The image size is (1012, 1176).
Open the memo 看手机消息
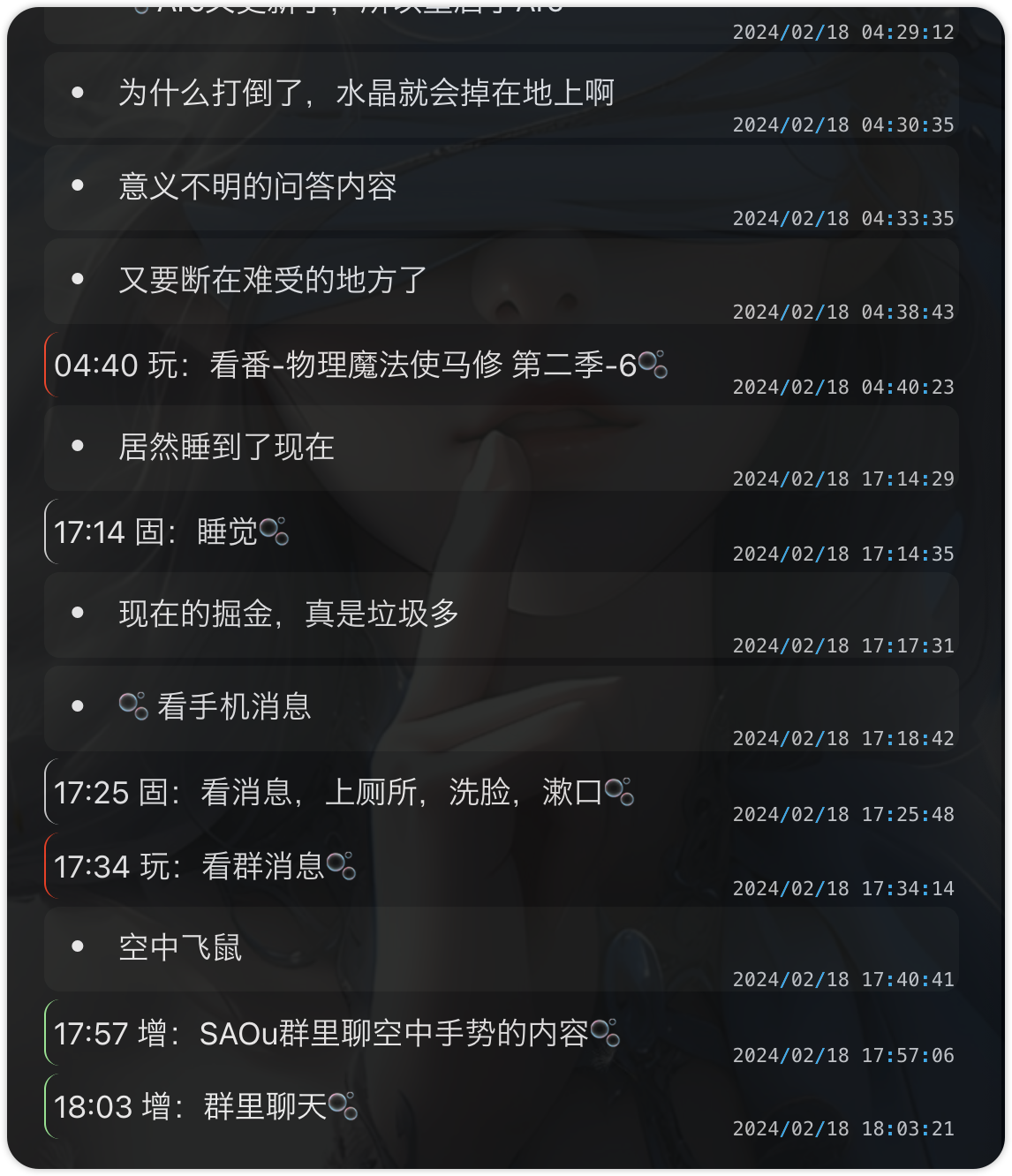tap(233, 706)
